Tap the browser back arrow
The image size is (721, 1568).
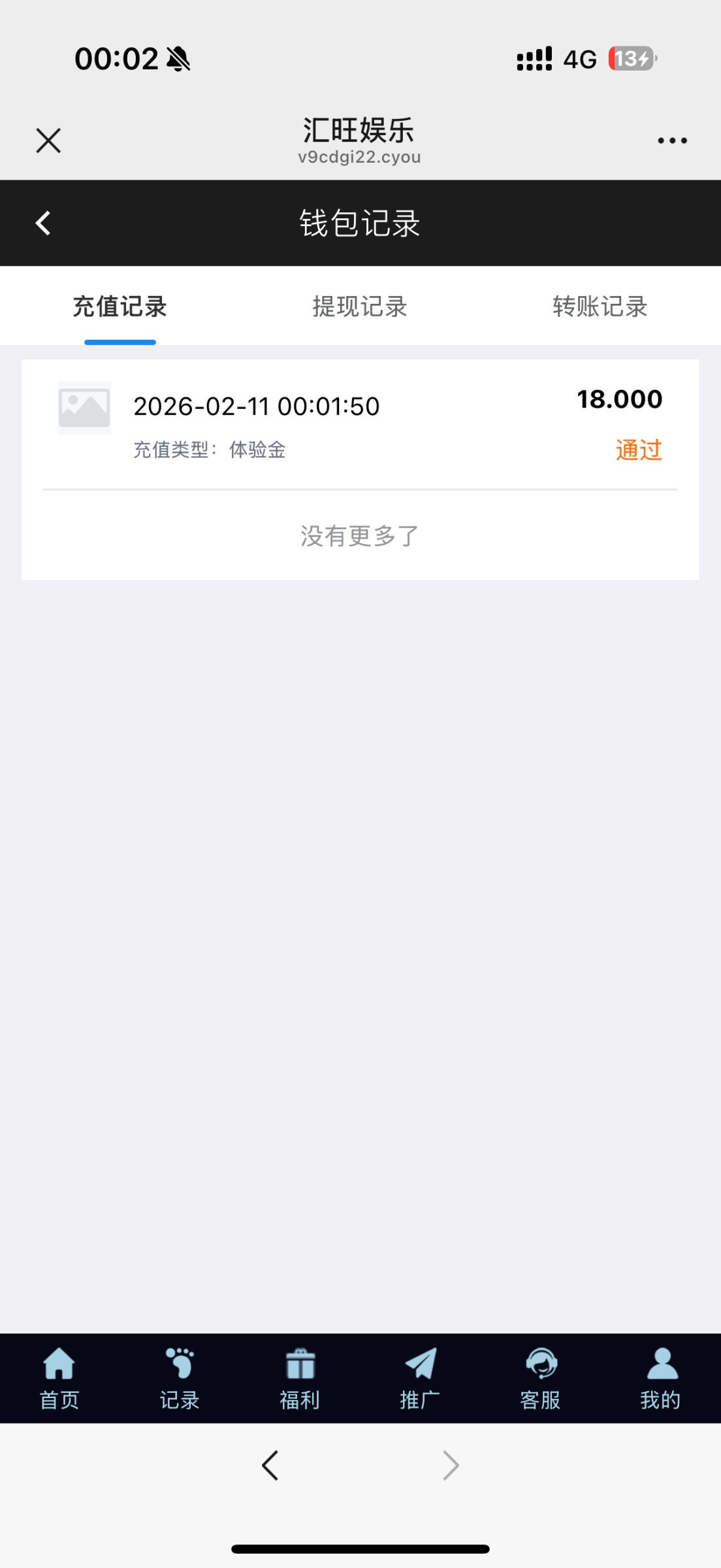(x=270, y=1465)
